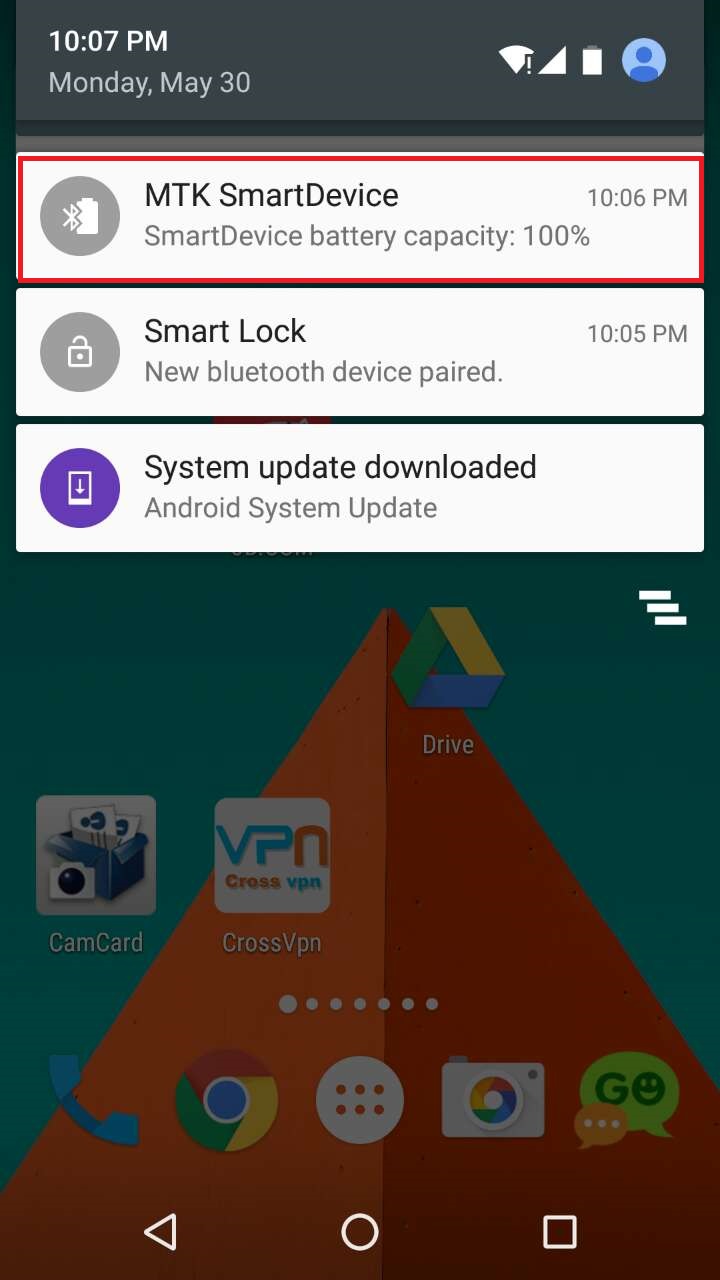Show recent apps
Image resolution: width=720 pixels, height=1280 pixels.
point(560,1232)
